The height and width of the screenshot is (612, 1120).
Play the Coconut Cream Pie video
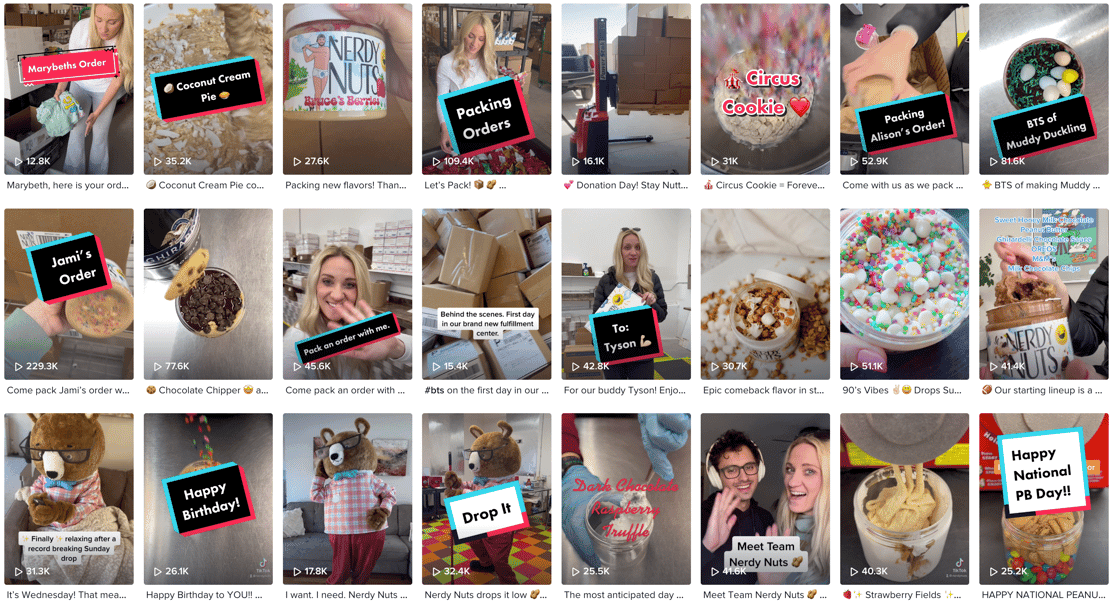click(208, 89)
